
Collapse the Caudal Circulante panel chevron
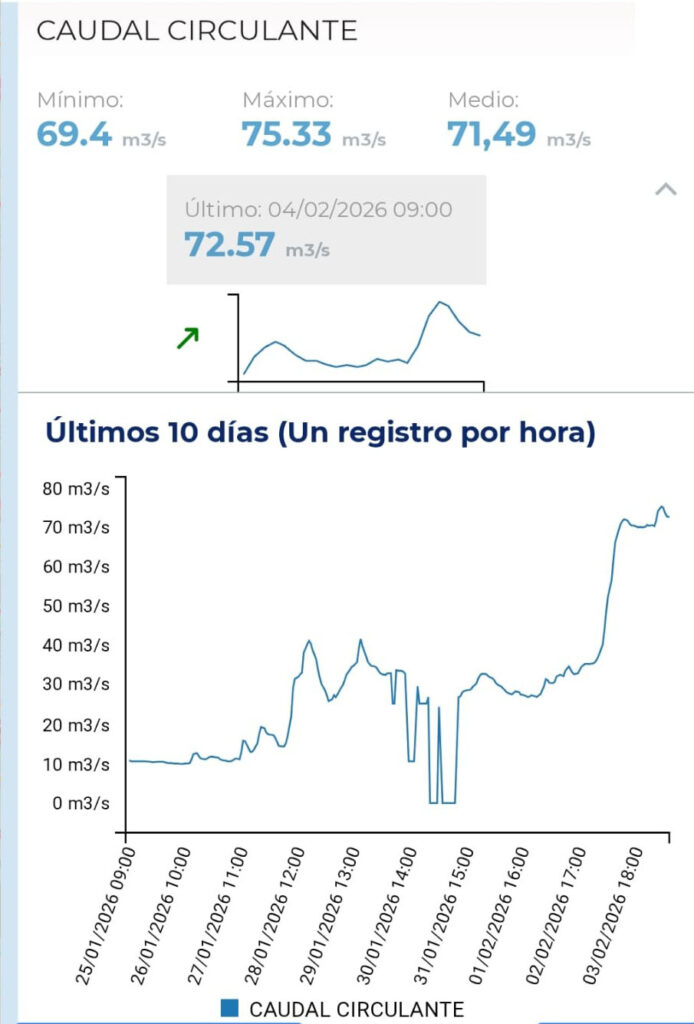pyautogui.click(x=665, y=190)
